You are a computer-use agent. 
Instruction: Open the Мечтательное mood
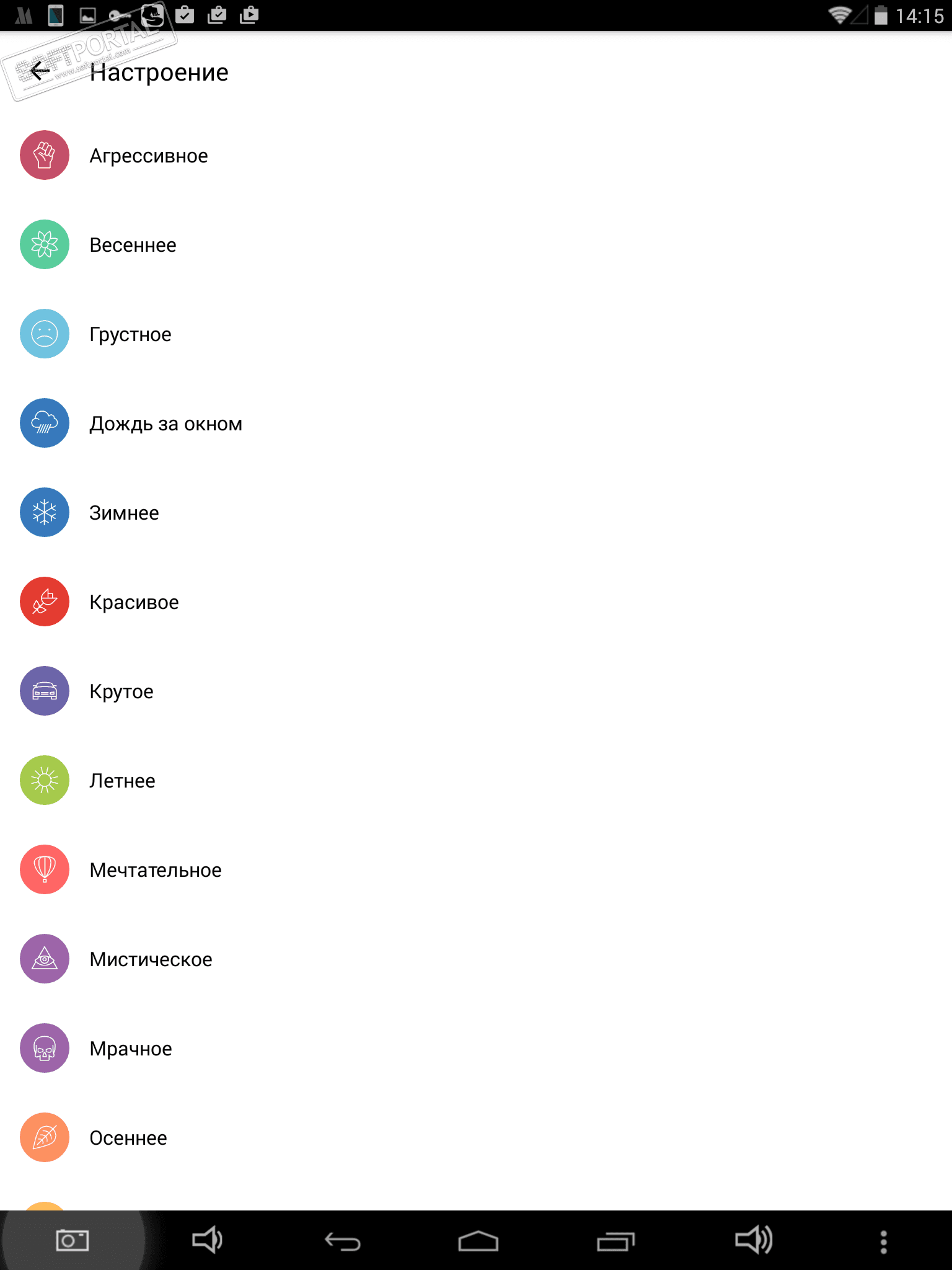[155, 870]
